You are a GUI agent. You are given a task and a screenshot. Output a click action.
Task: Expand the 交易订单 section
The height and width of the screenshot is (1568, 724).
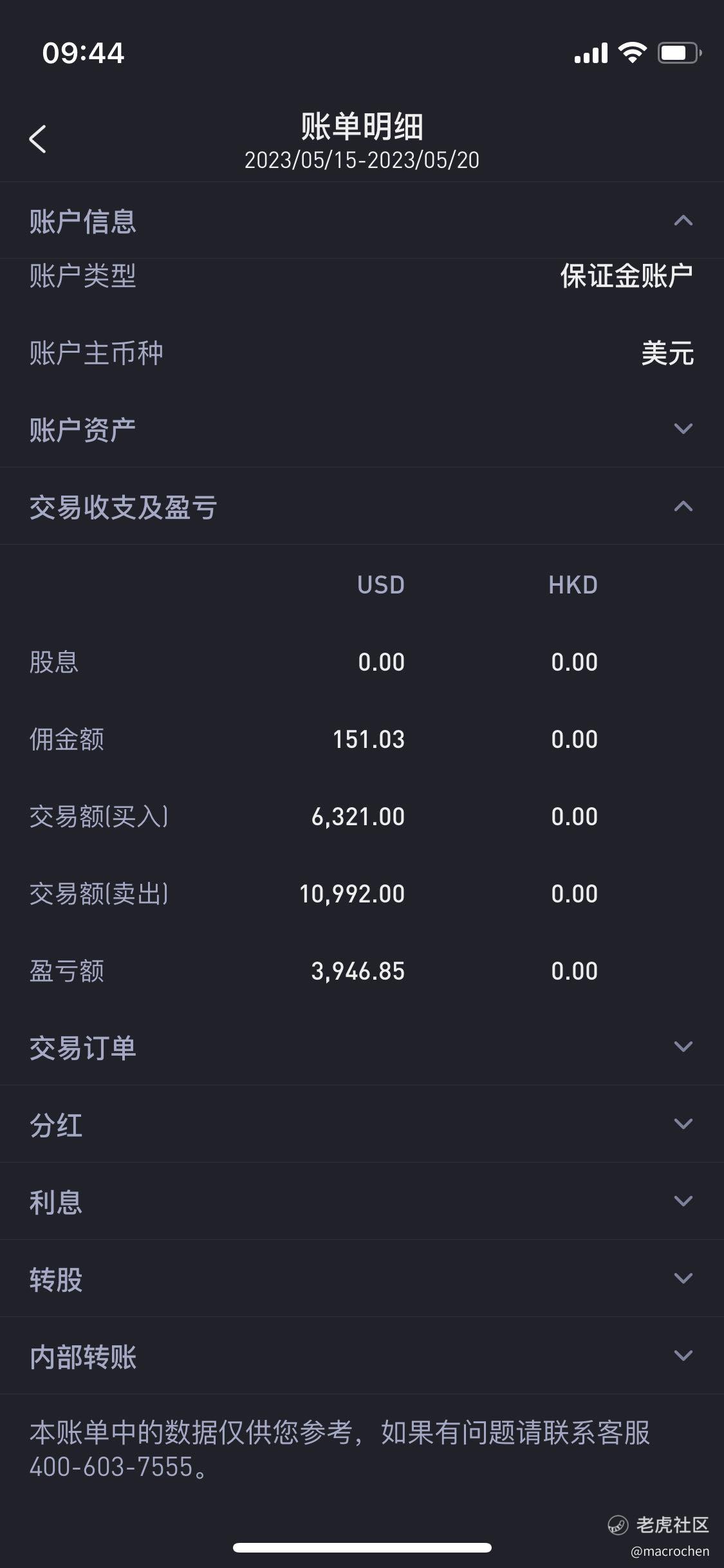coord(362,1047)
